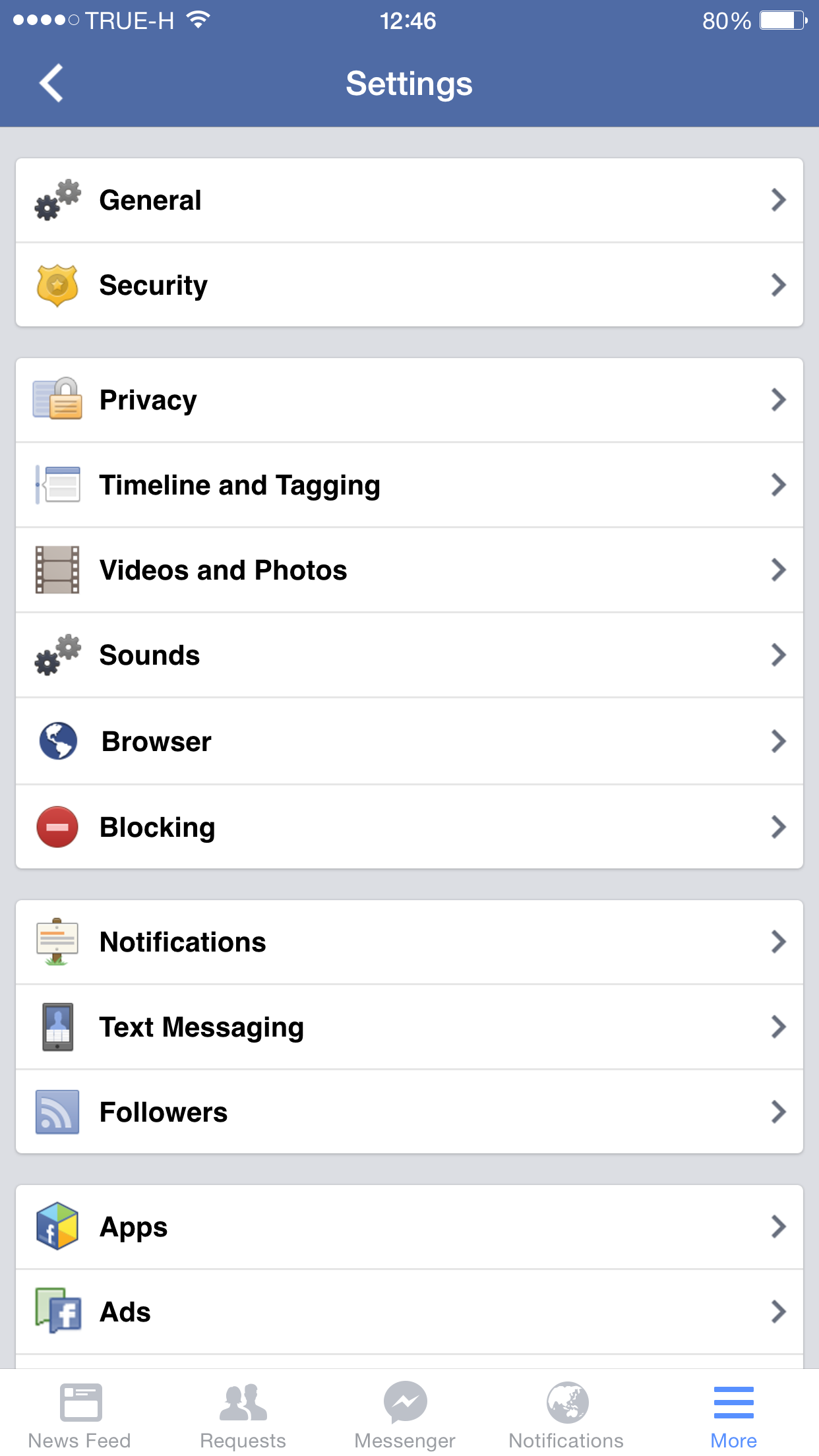This screenshot has height=1456, width=819.
Task: Open Browser settings
Action: tap(409, 741)
